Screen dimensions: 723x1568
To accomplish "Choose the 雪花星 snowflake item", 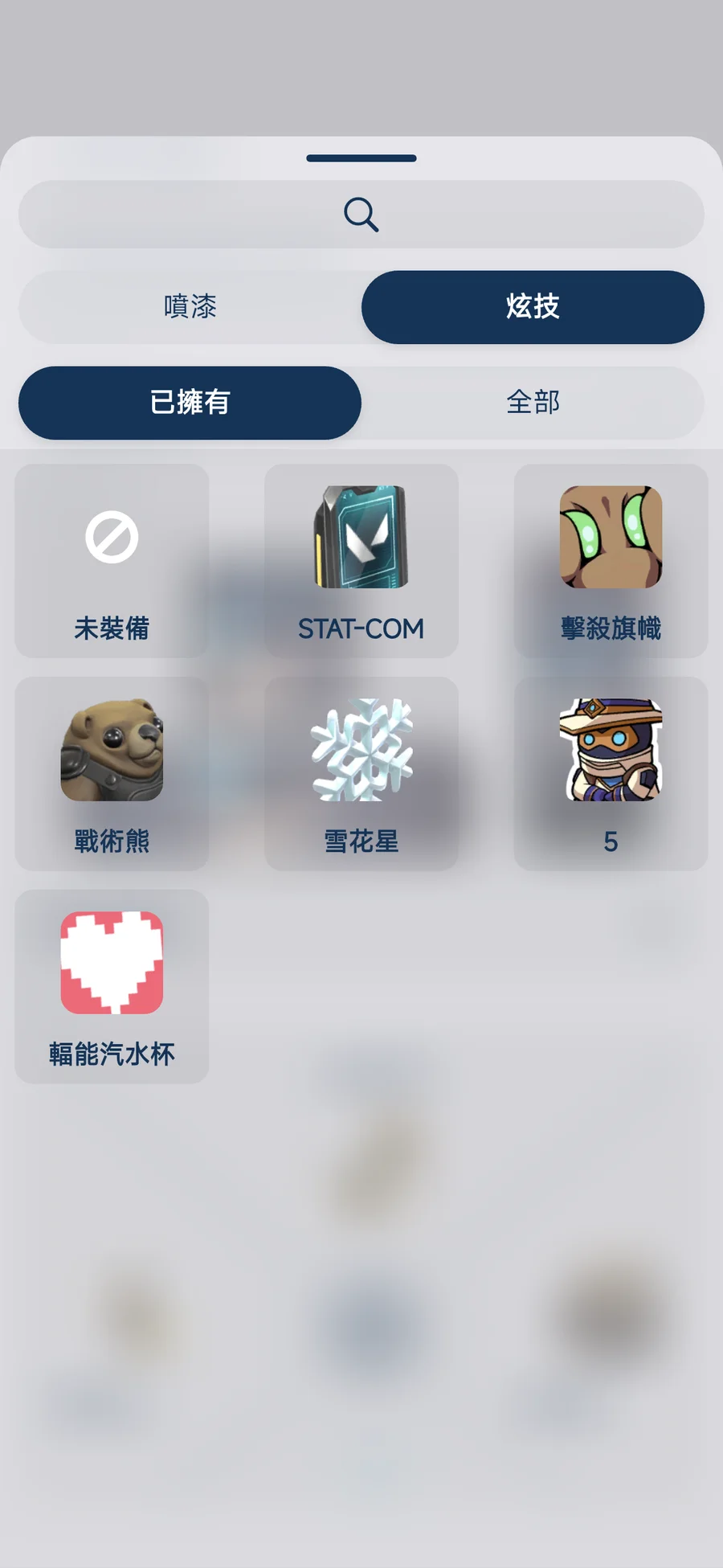I will tap(361, 773).
